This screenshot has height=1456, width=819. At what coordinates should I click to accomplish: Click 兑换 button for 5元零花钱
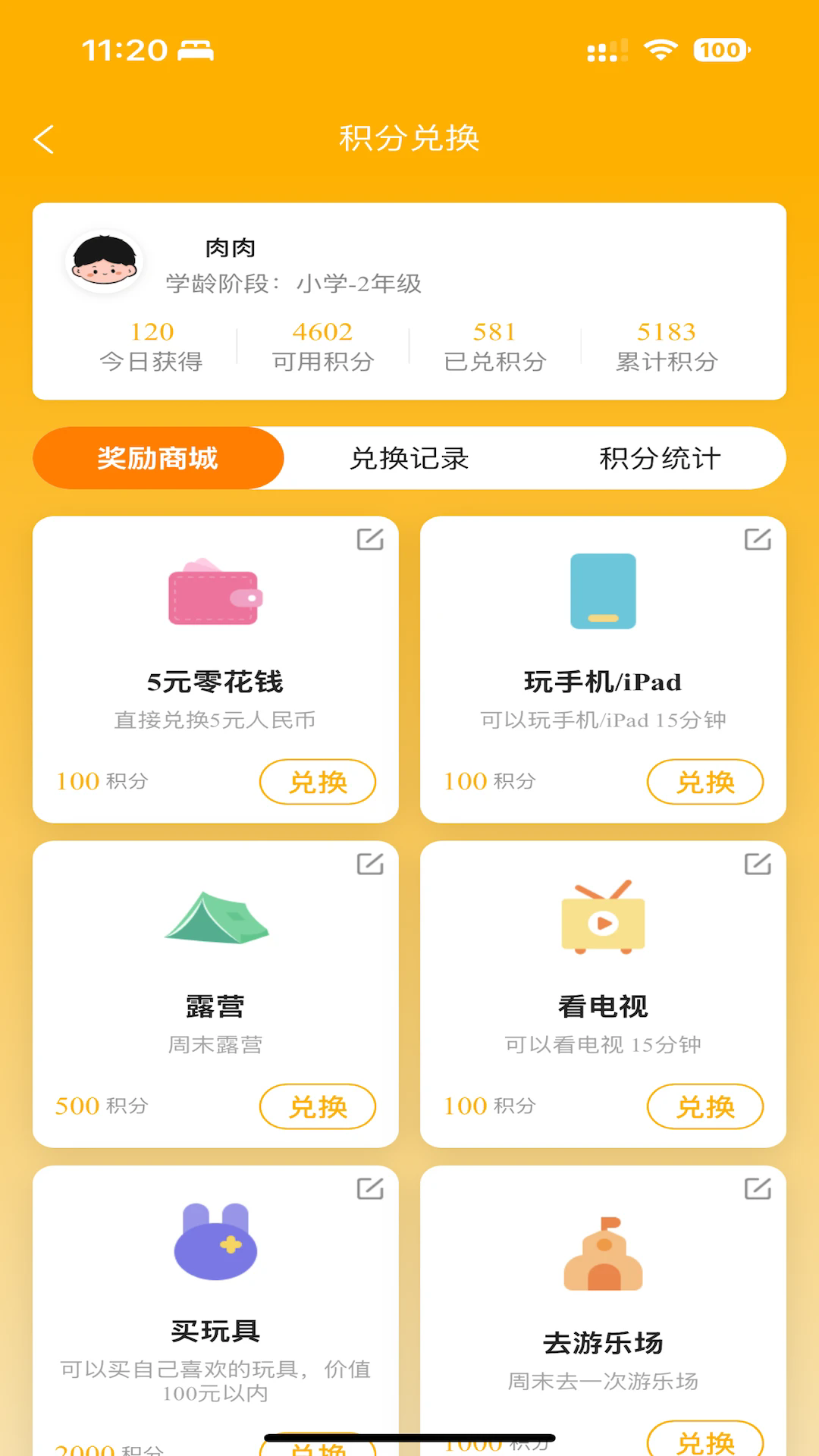click(318, 782)
